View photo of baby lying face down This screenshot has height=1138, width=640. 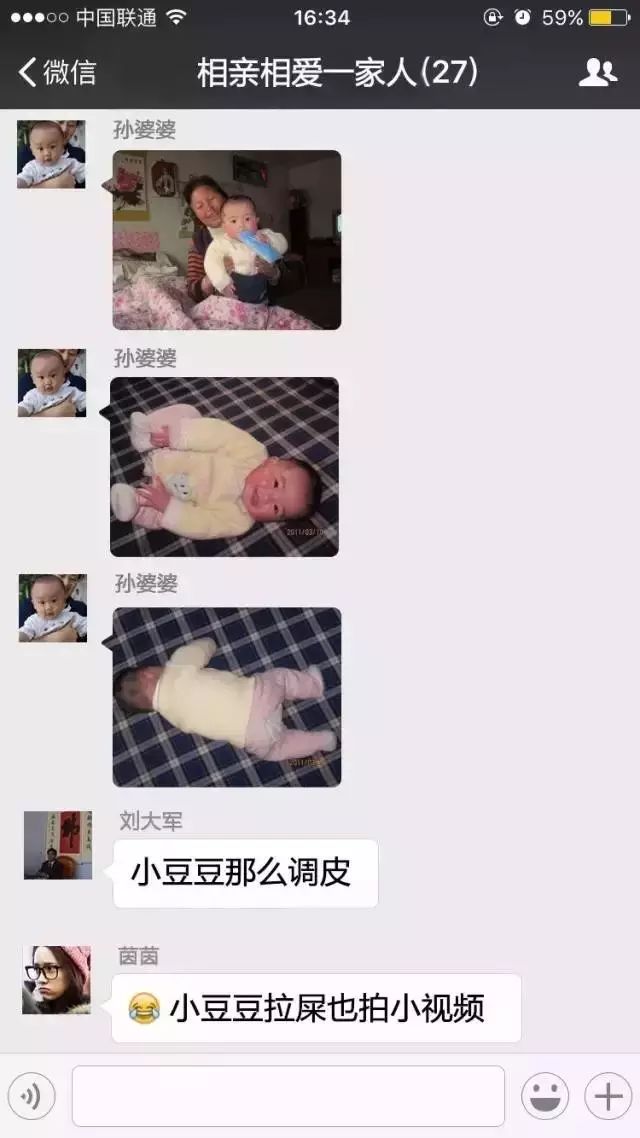[226, 697]
